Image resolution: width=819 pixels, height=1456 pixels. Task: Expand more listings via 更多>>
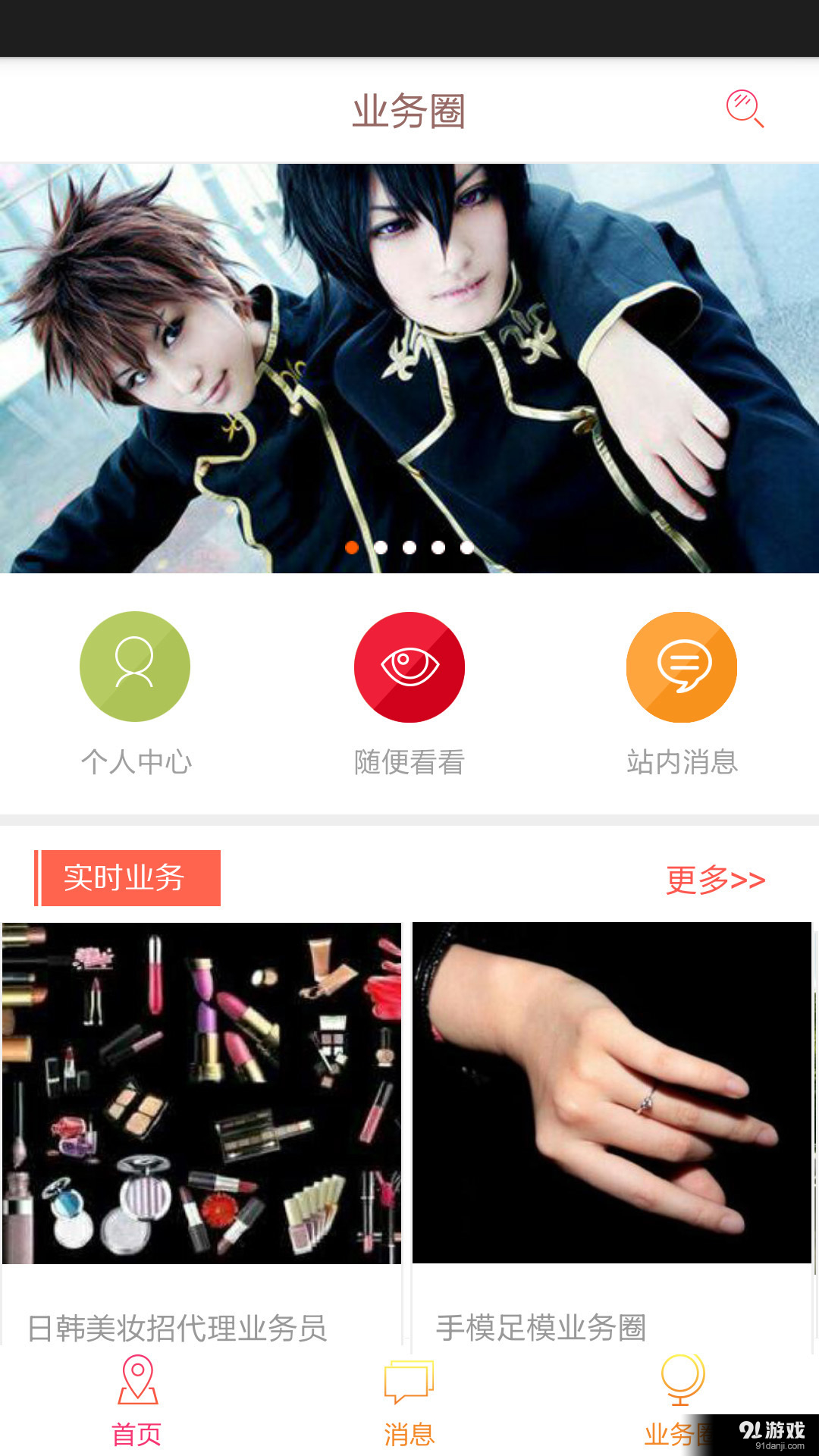tap(717, 880)
